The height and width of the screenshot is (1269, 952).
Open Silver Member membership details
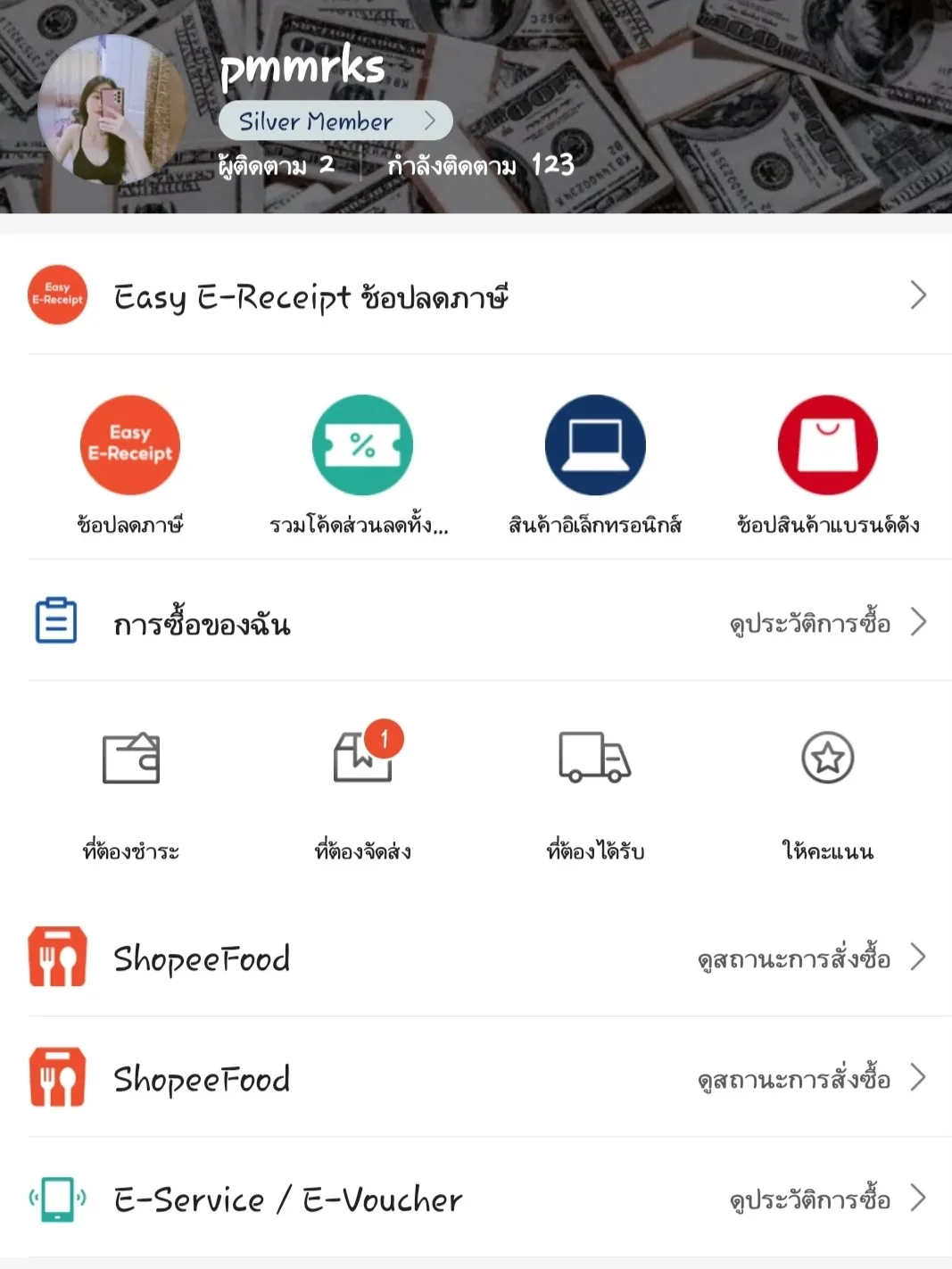pos(335,121)
